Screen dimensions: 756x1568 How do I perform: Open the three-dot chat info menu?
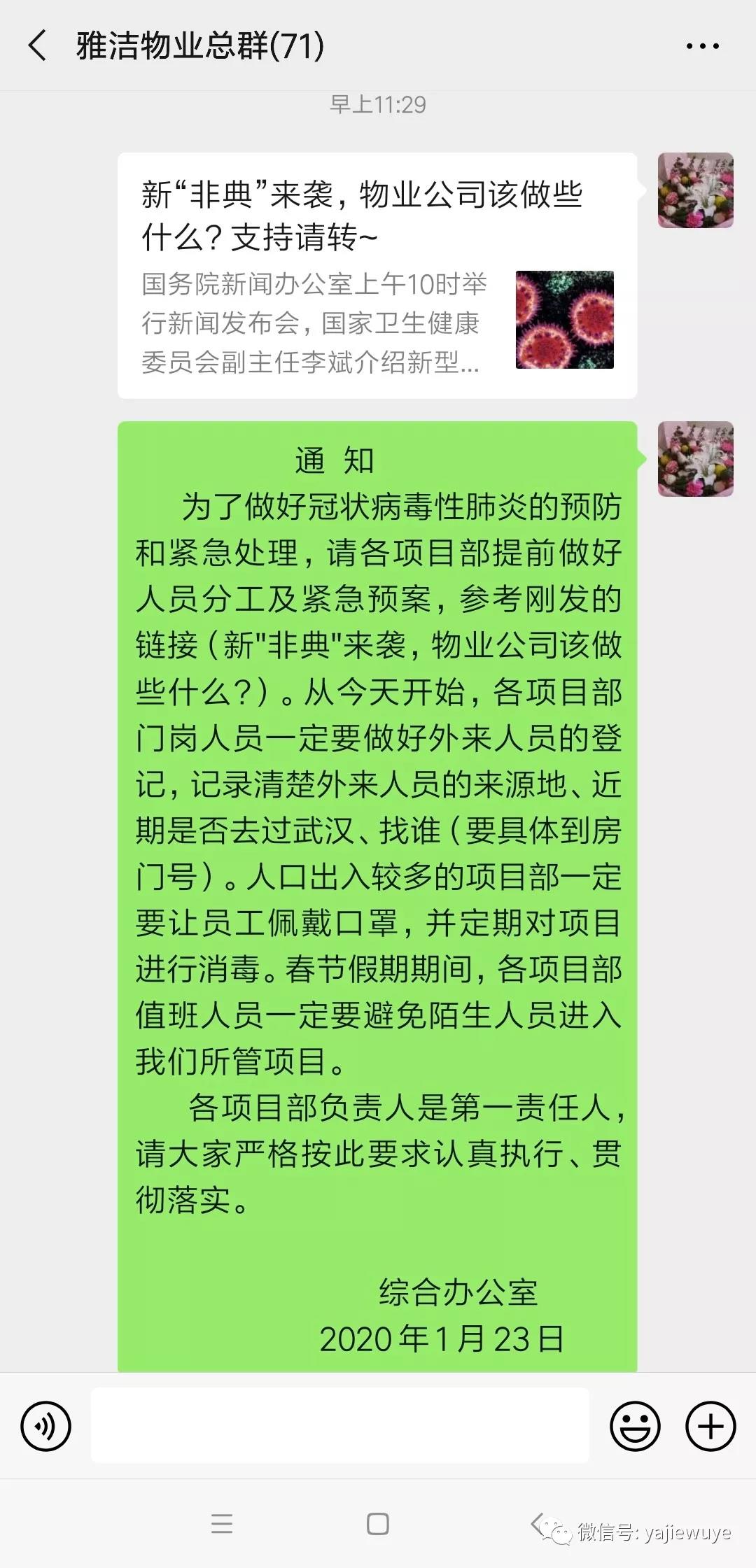click(x=702, y=47)
